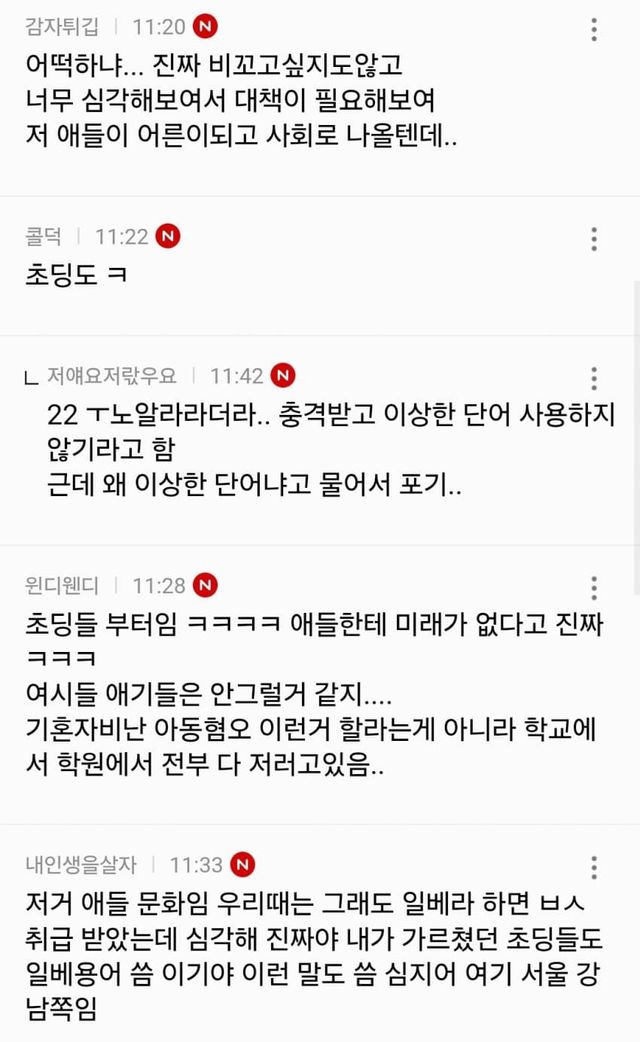This screenshot has width=640, height=1042.
Task: View 저얘요저랐우요's profile via nickname
Action: pos(112,376)
